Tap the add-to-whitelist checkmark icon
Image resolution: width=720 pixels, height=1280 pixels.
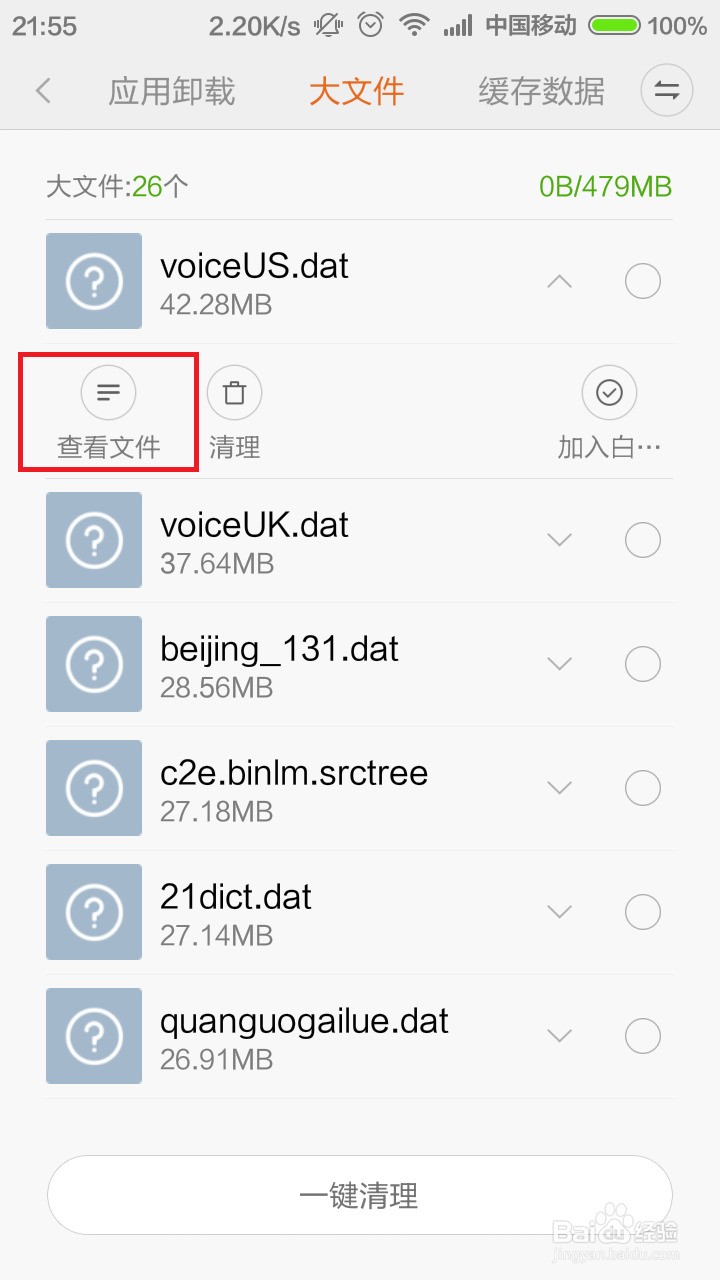609,392
